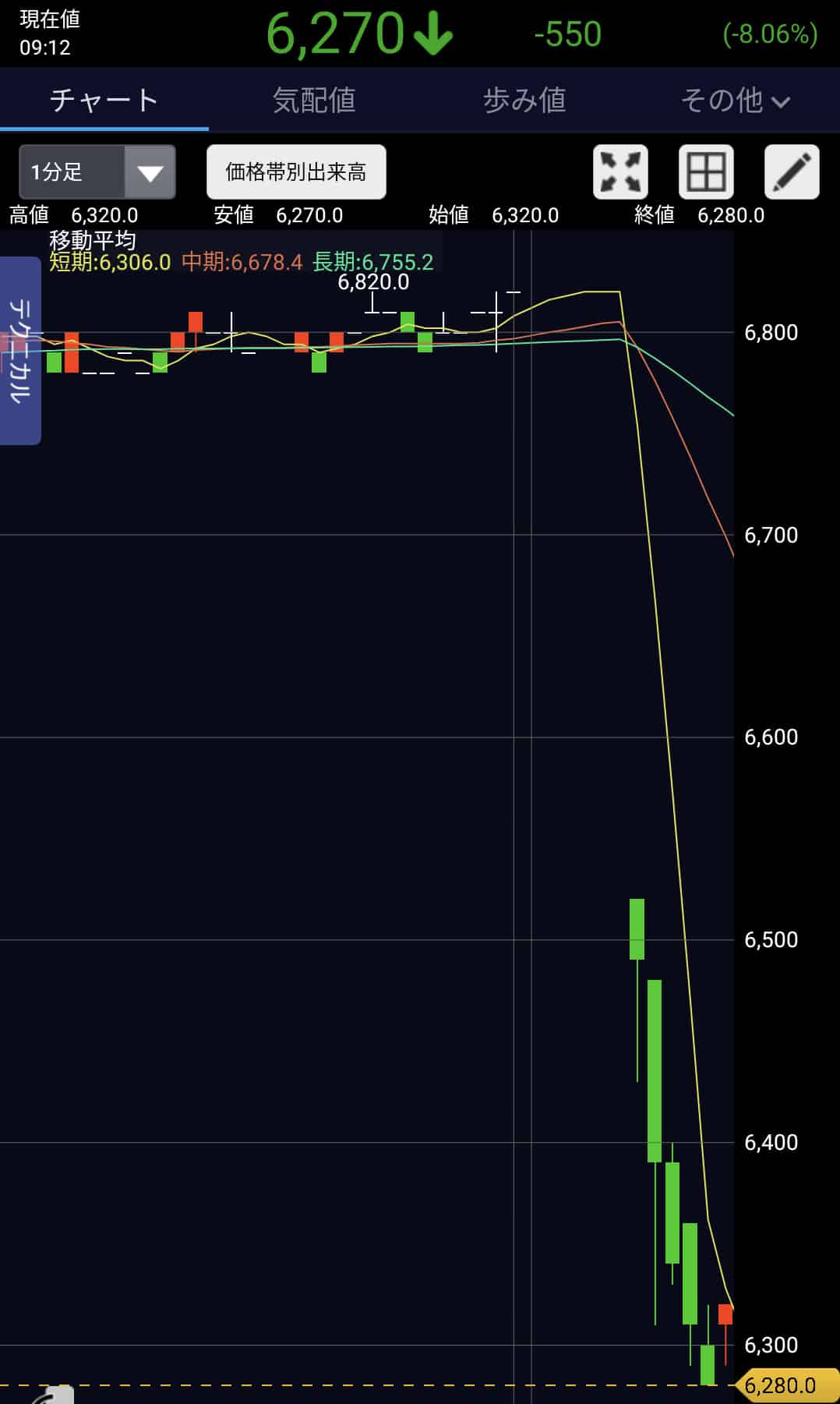Open the 歩み値 tab
The width and height of the screenshot is (840, 1404).
[x=524, y=100]
